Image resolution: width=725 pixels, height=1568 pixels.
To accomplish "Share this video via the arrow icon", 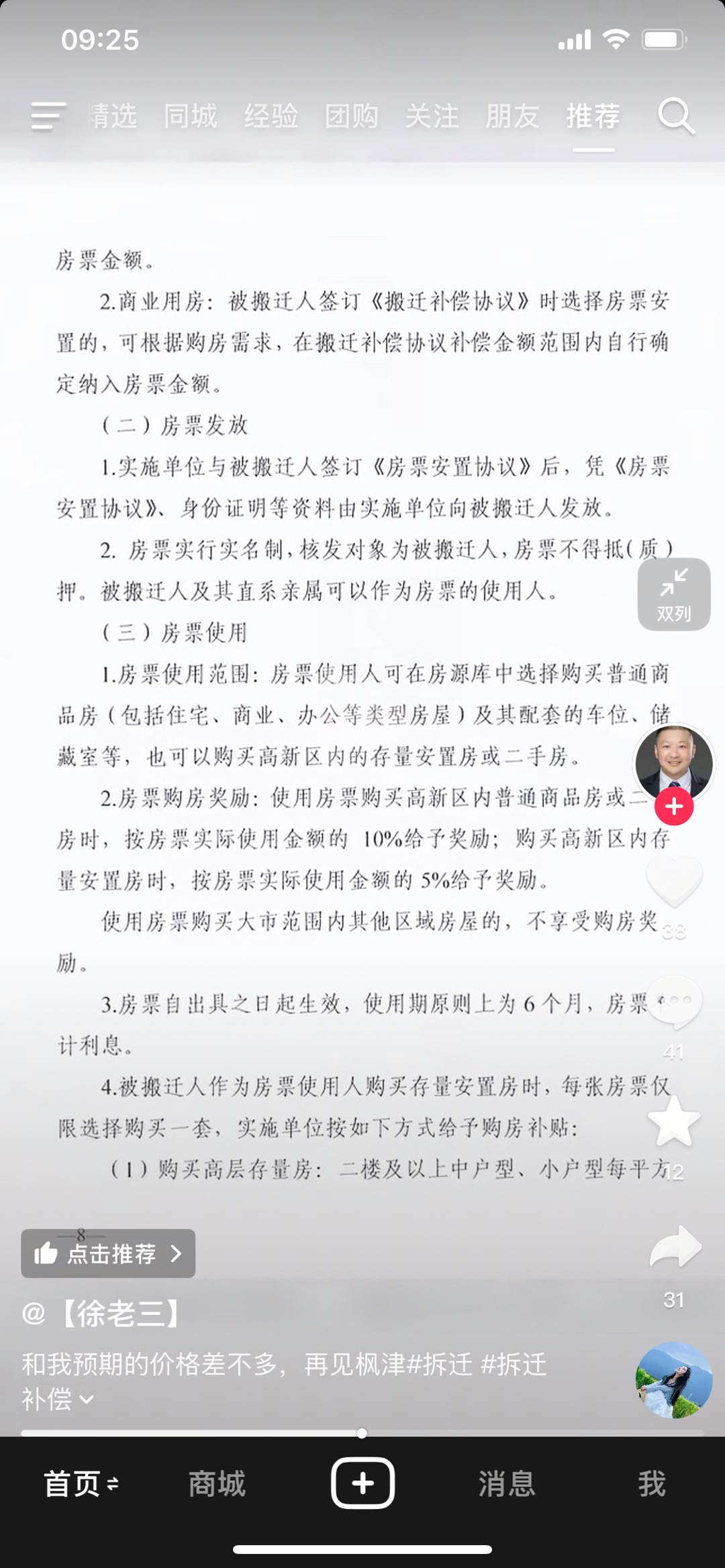I will (x=675, y=1248).
